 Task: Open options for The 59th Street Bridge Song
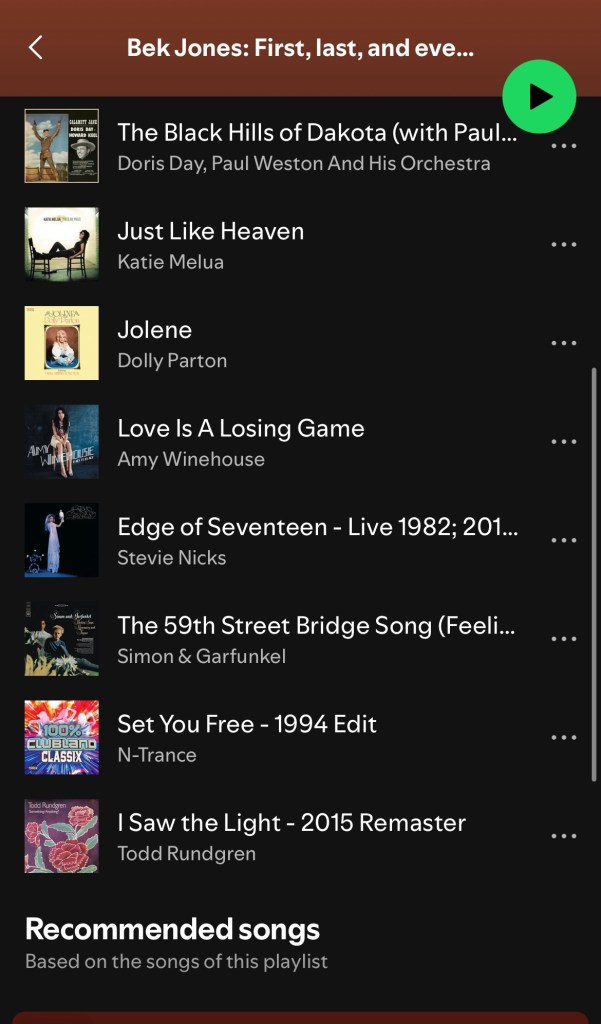click(x=564, y=639)
